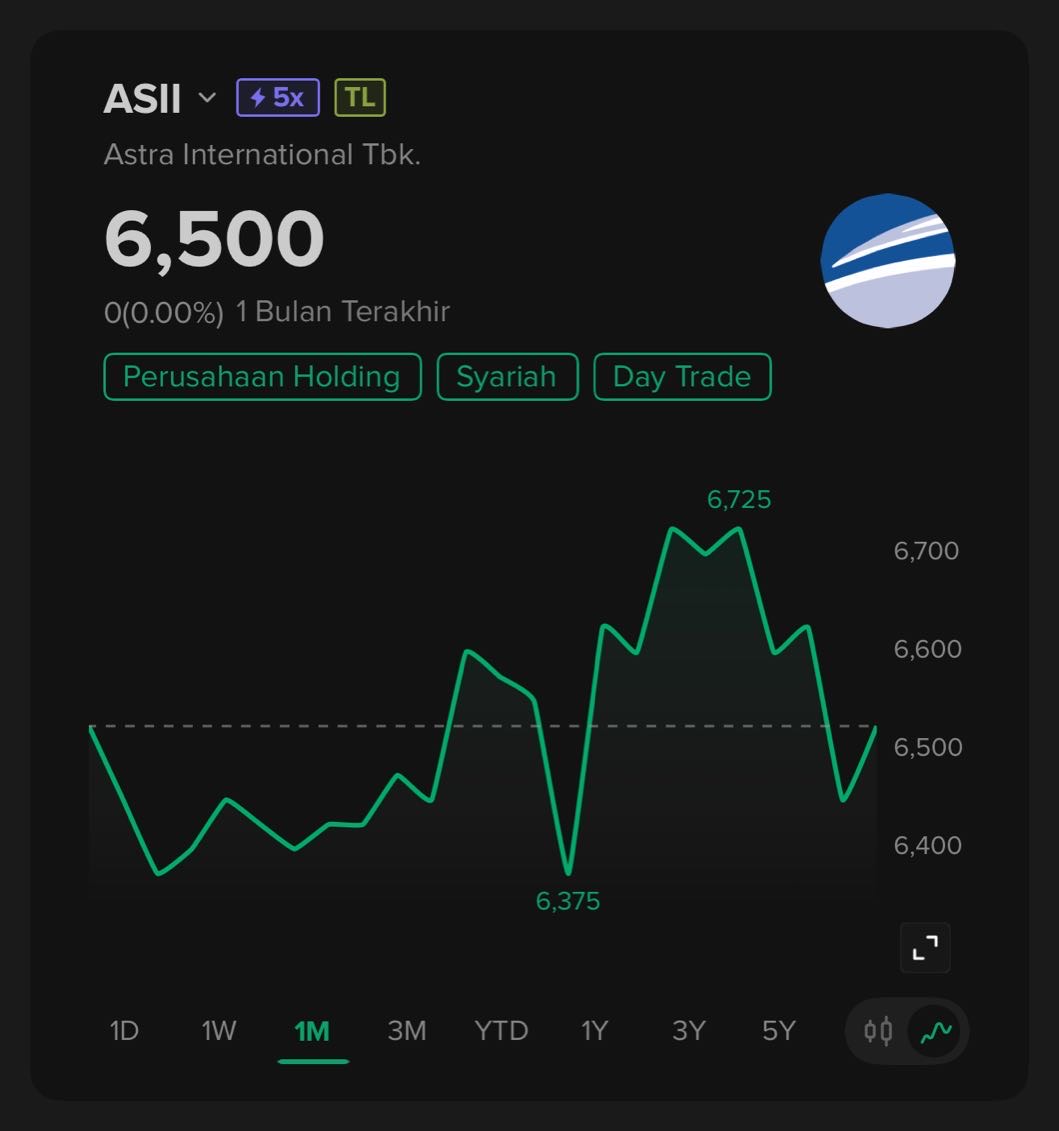Change chart range to 5Y
Viewport: 1059px width, 1131px height.
(x=779, y=1031)
